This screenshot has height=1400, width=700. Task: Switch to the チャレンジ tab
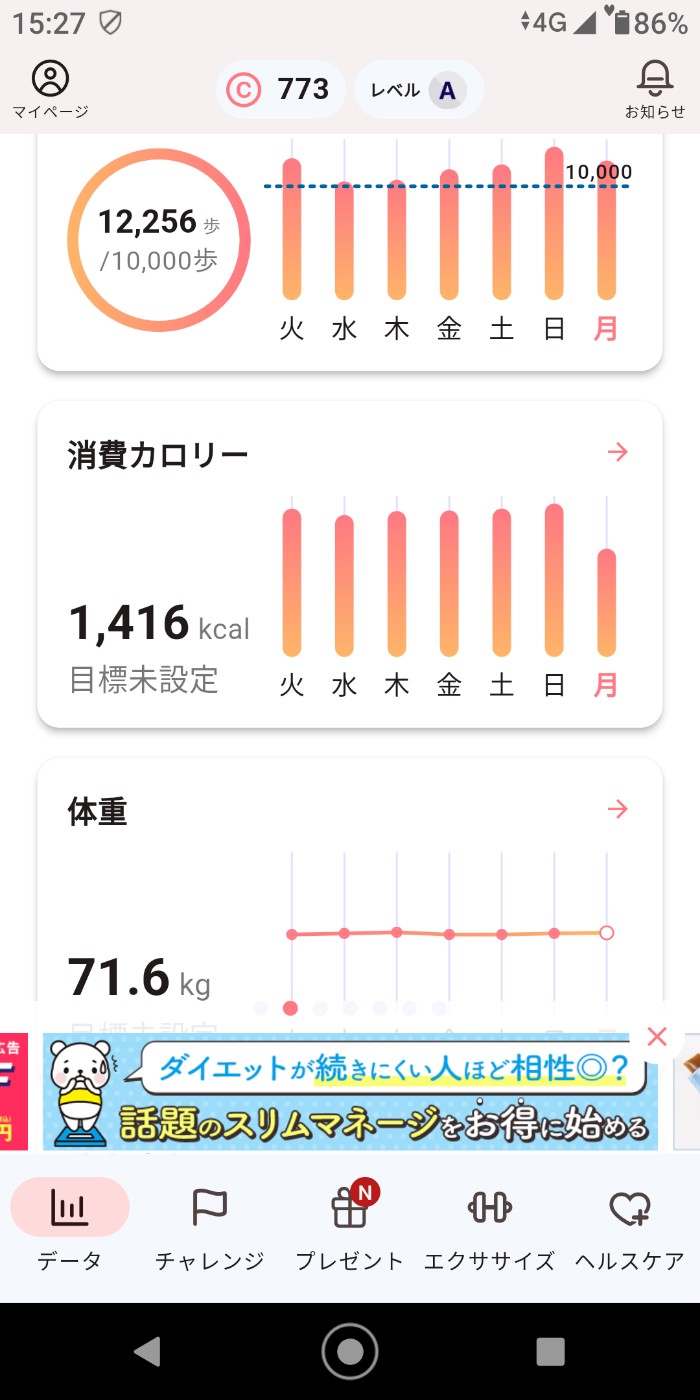[210, 1225]
